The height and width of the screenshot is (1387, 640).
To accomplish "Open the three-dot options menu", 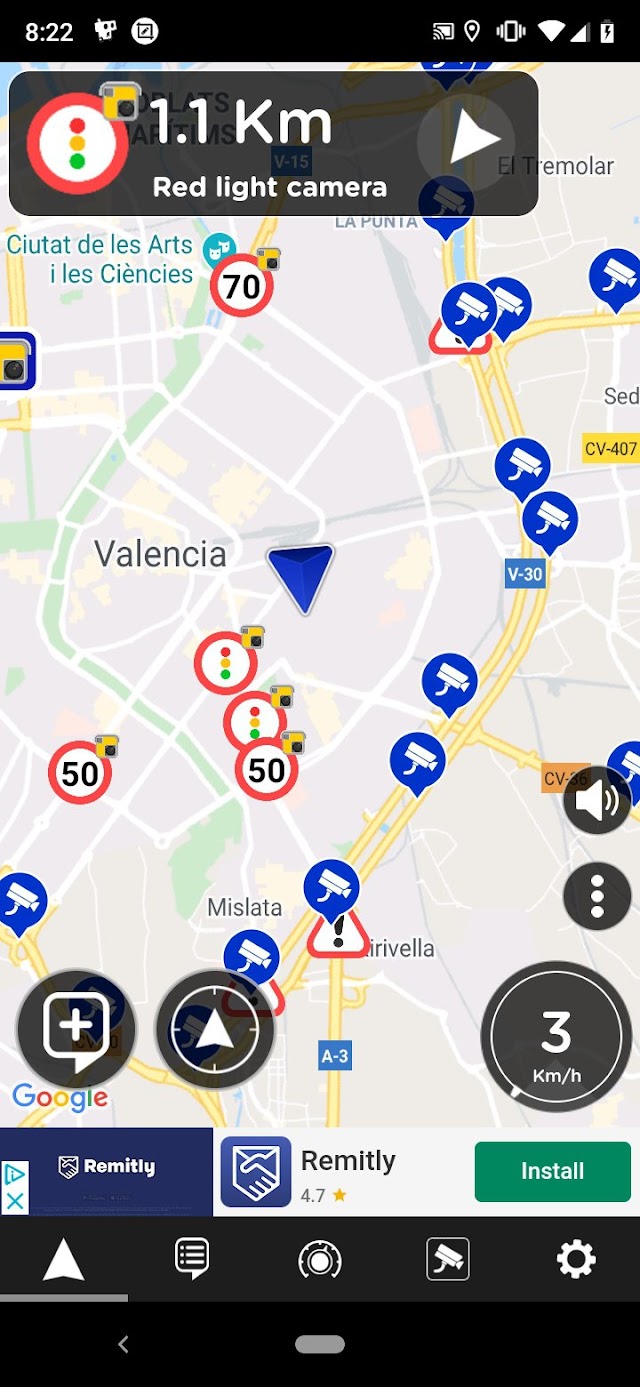I will tap(597, 896).
